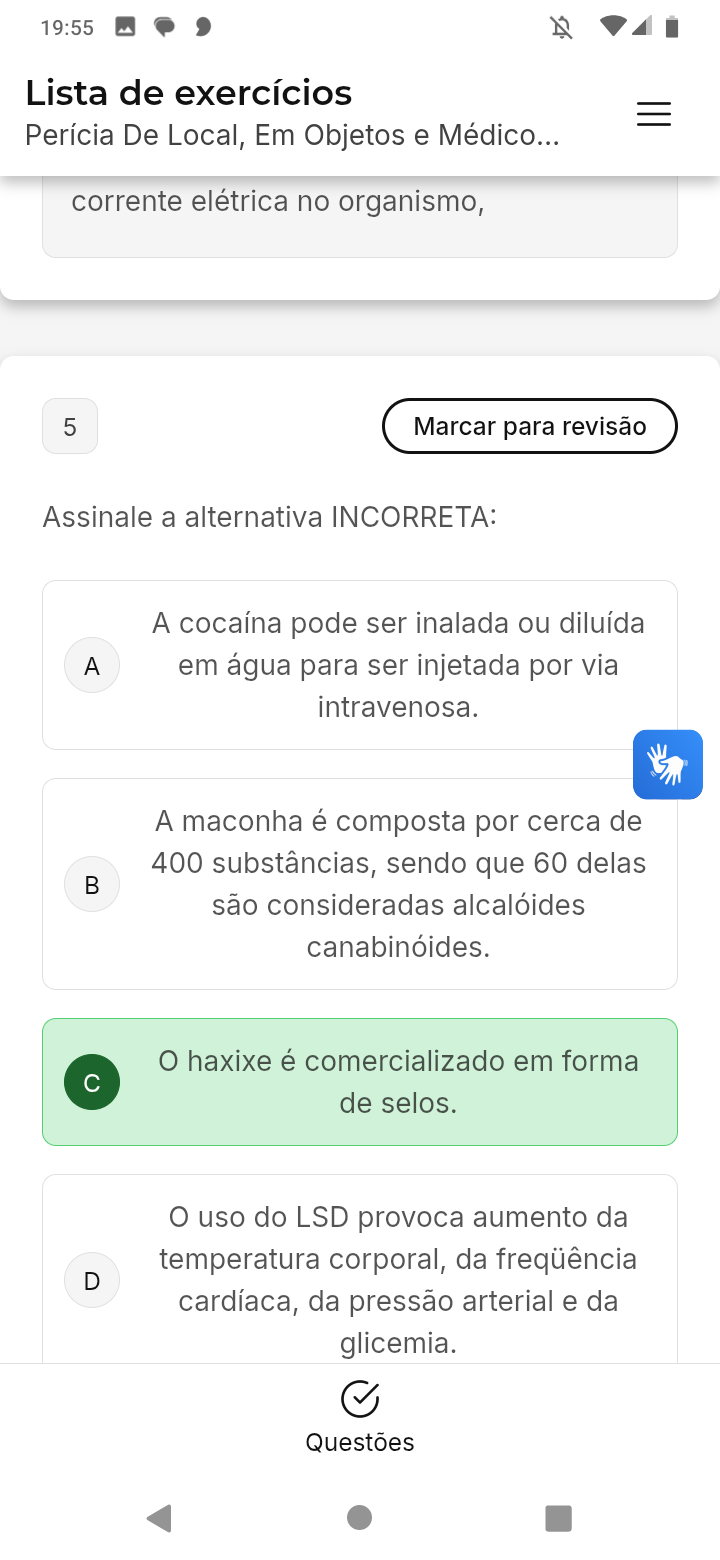This screenshot has height=1560, width=720.
Task: Open the Questões list
Action: (360, 1416)
